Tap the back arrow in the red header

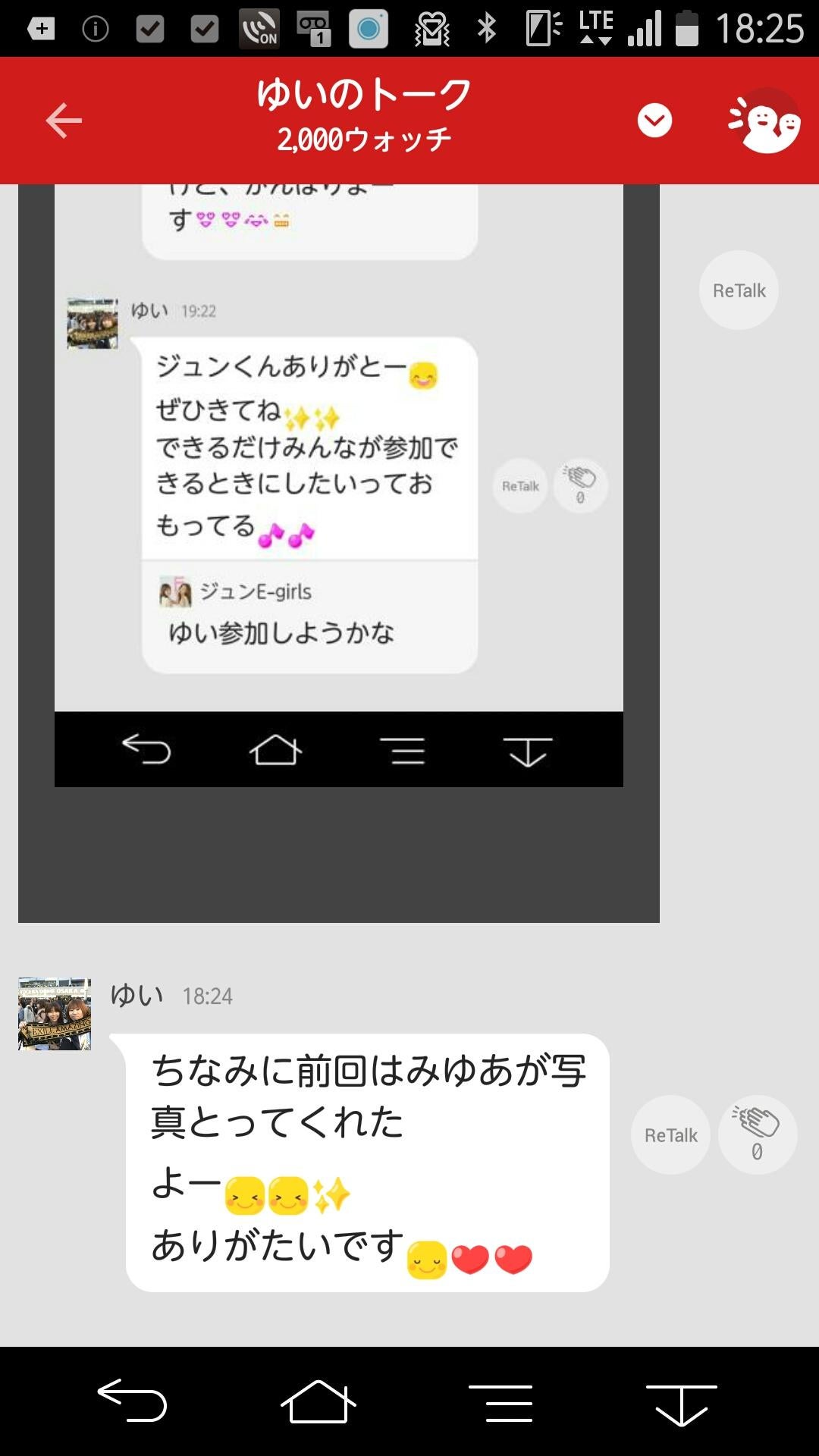(64, 120)
